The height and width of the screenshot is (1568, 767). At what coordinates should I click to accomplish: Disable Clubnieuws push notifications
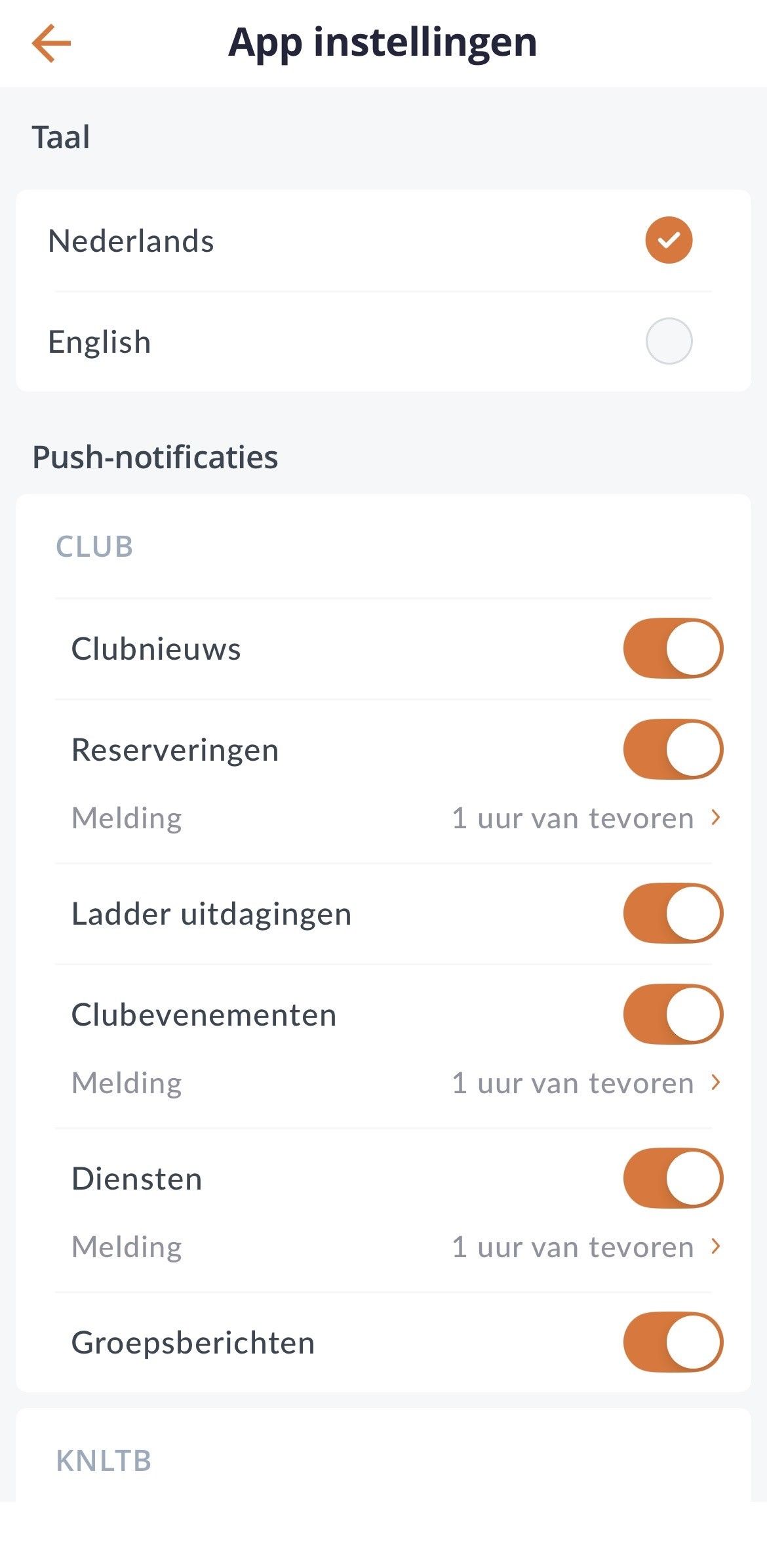click(673, 648)
